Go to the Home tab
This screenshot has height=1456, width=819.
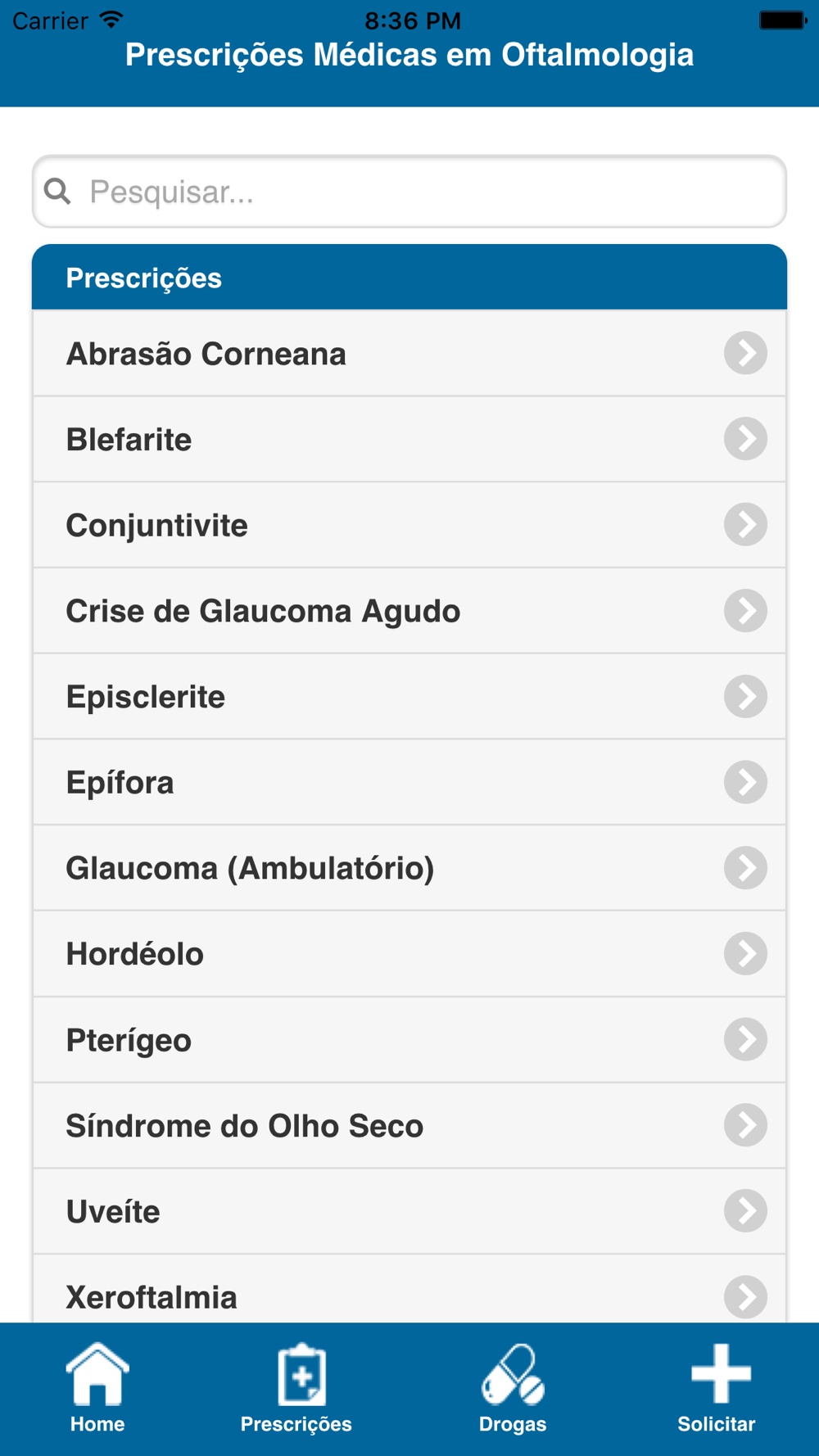point(97,1389)
